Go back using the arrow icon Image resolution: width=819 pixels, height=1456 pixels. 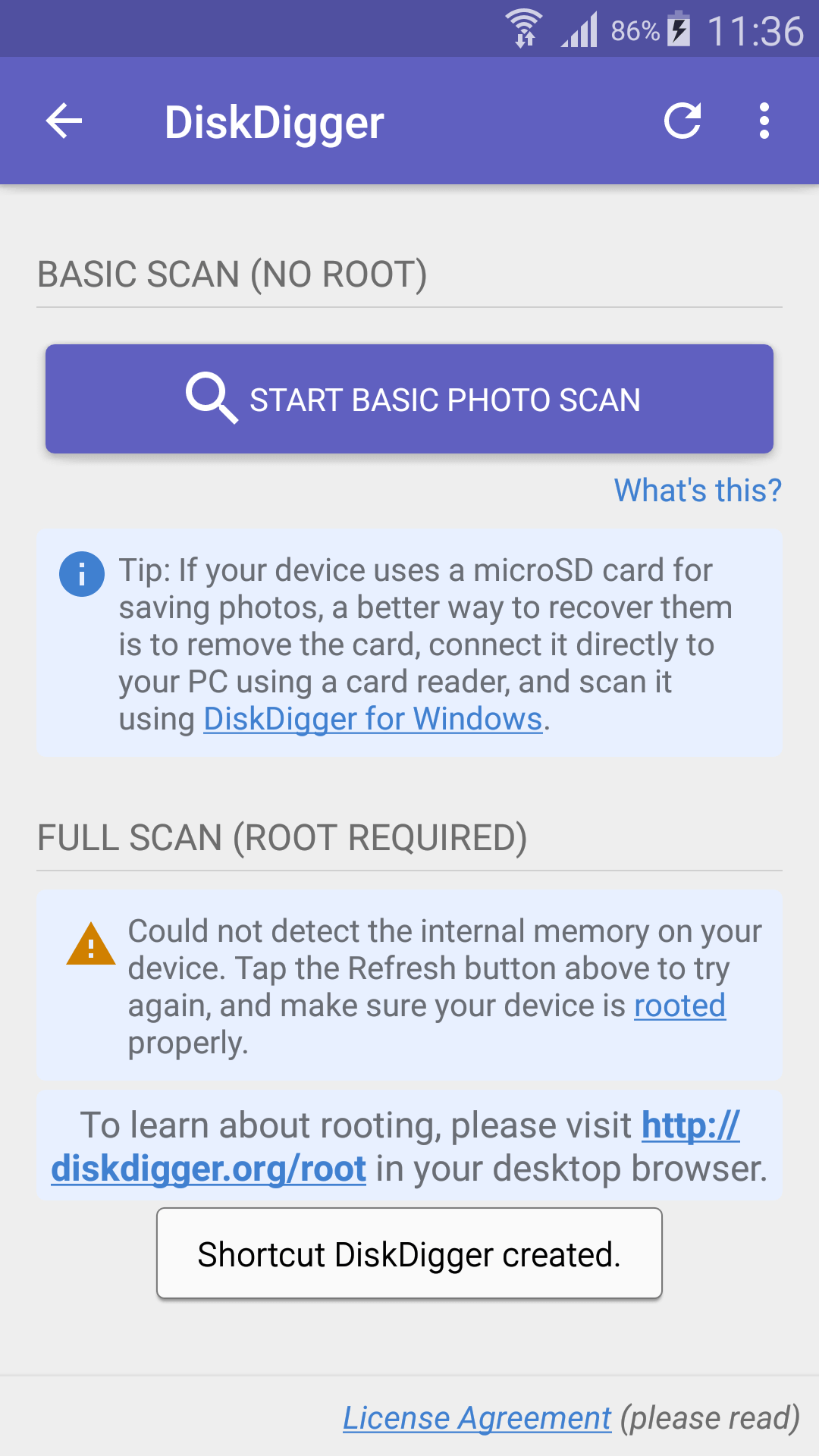point(64,121)
